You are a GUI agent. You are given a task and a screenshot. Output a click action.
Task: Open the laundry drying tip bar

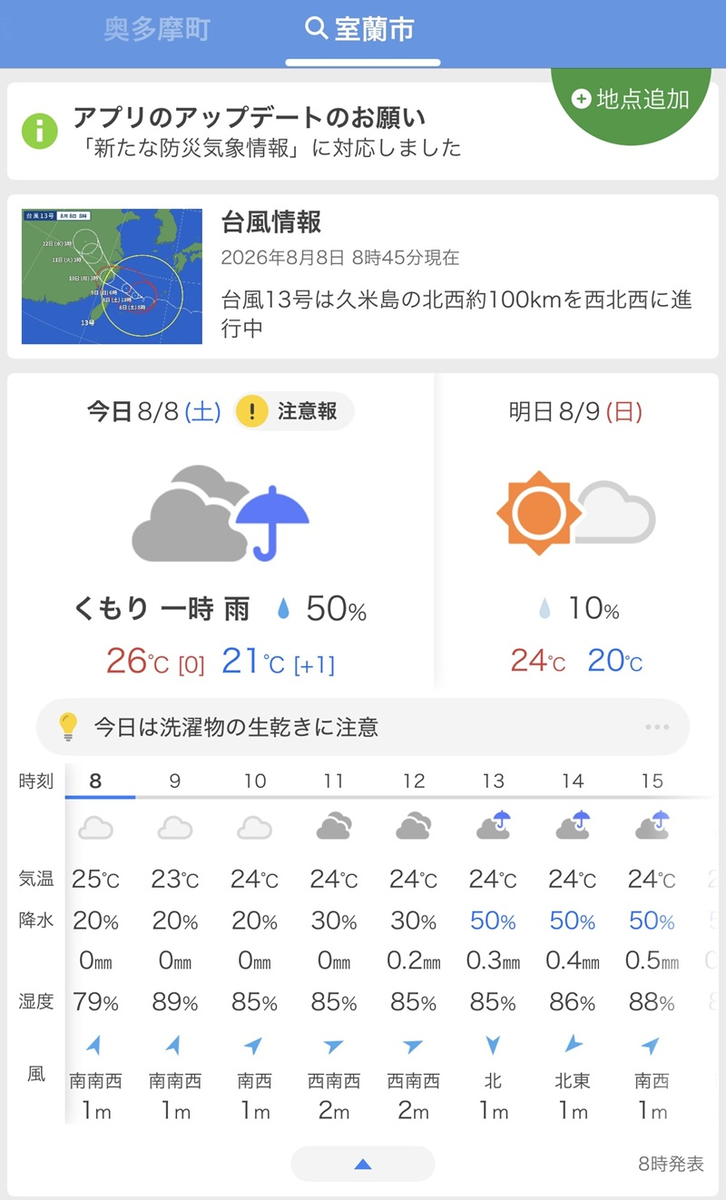[363, 726]
